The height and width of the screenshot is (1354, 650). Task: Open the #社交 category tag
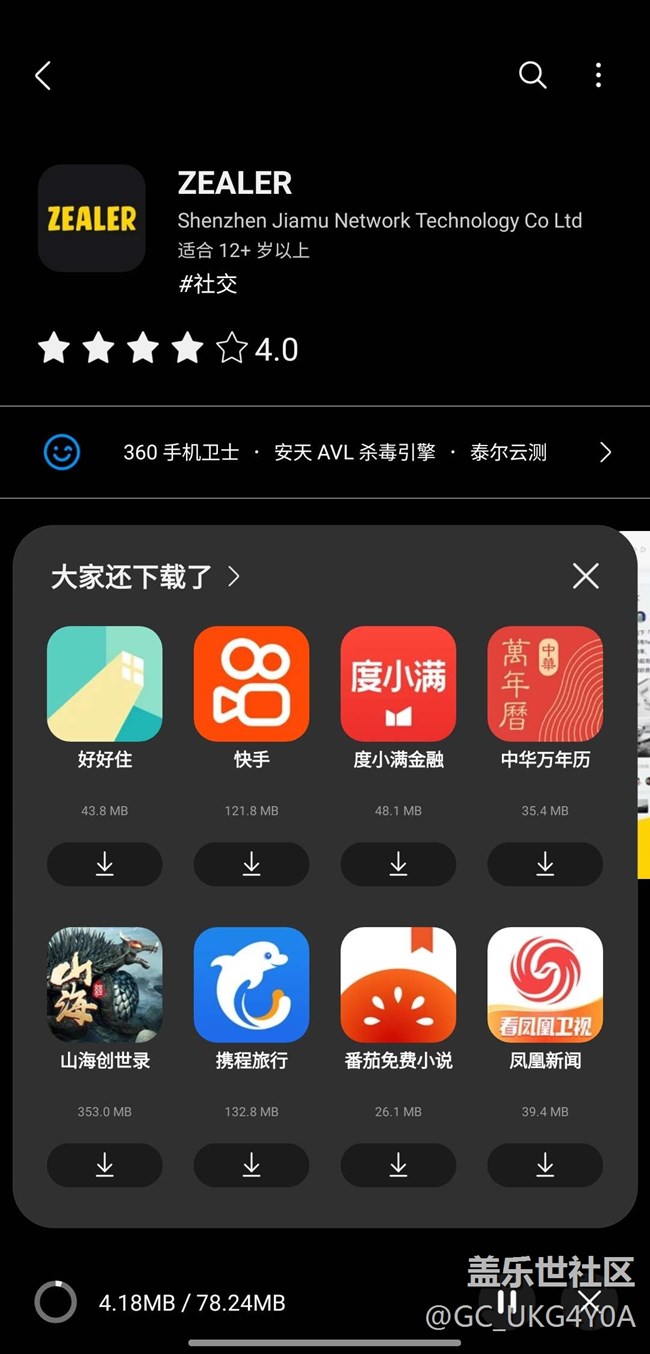[208, 284]
